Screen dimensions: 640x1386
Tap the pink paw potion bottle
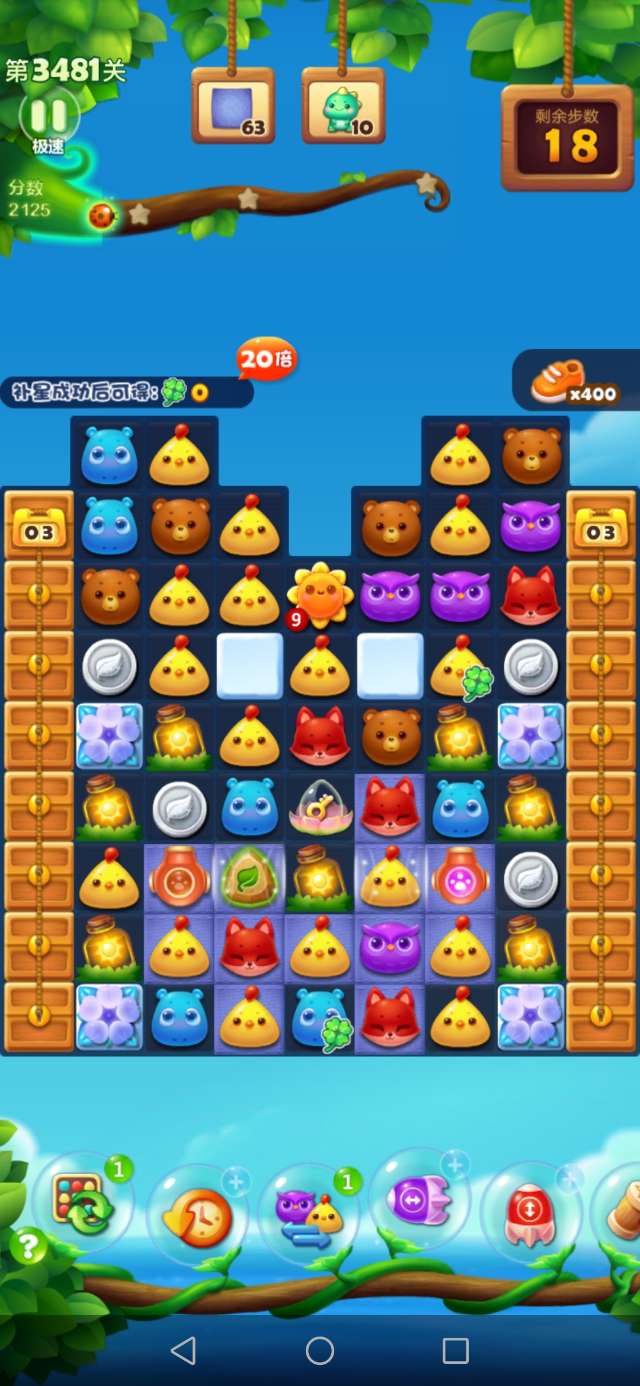click(460, 876)
